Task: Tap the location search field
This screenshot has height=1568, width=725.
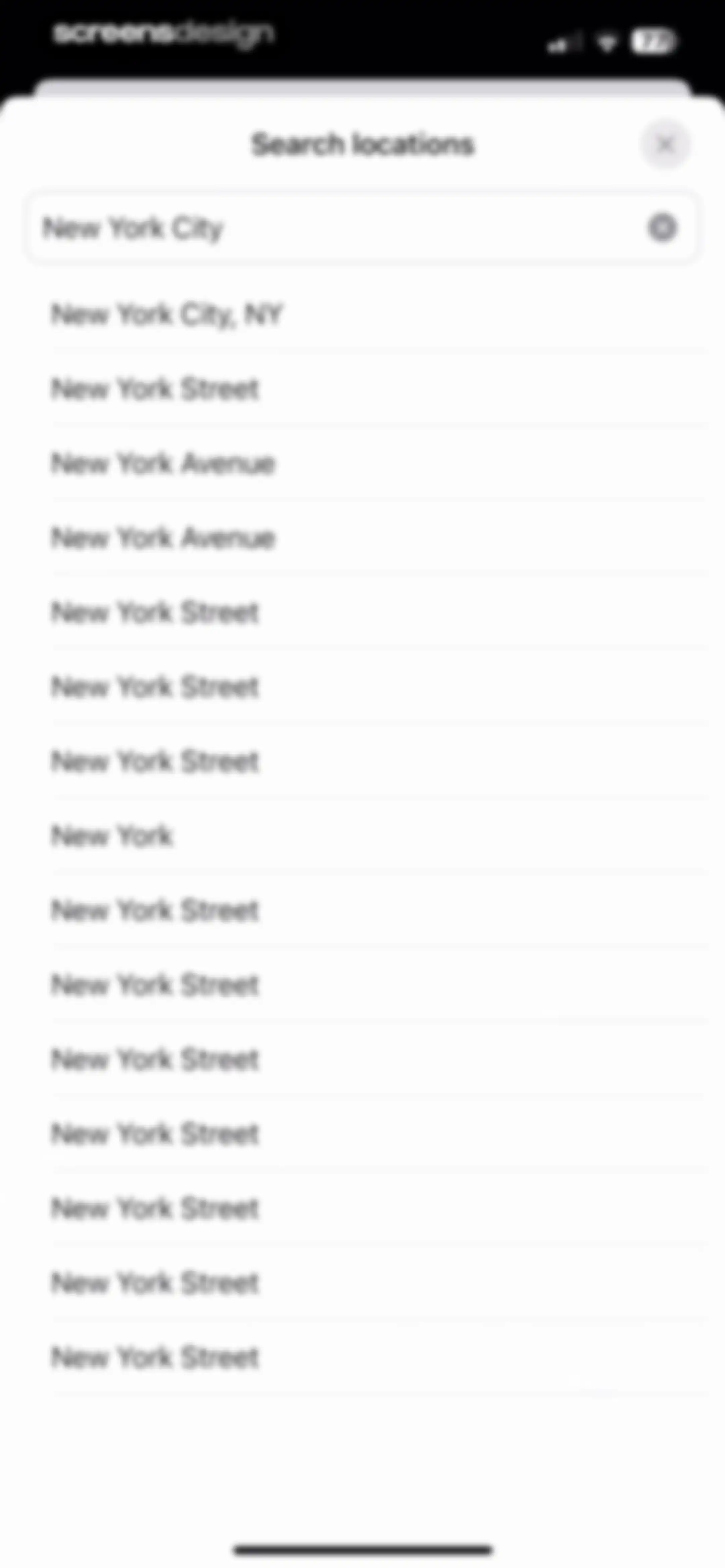Action: [x=362, y=229]
